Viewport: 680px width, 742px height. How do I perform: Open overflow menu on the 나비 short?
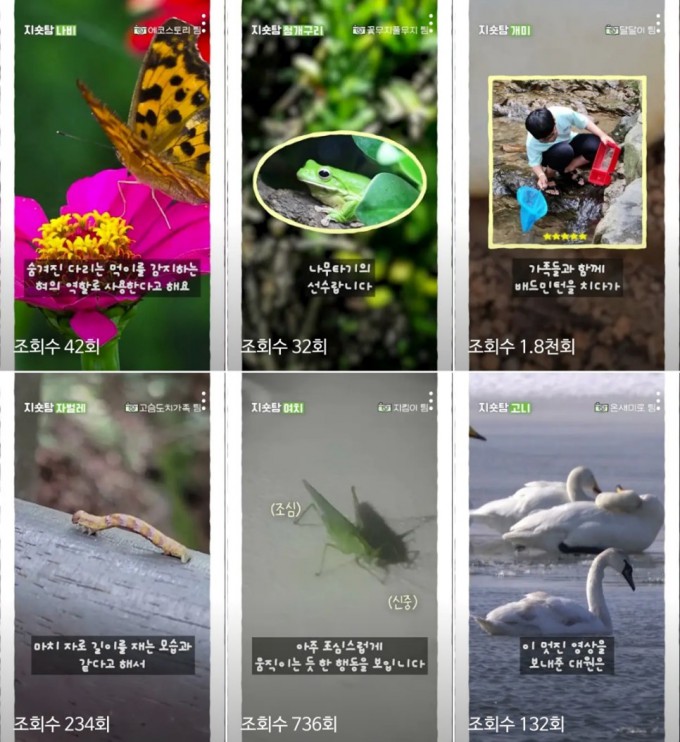[x=203, y=22]
